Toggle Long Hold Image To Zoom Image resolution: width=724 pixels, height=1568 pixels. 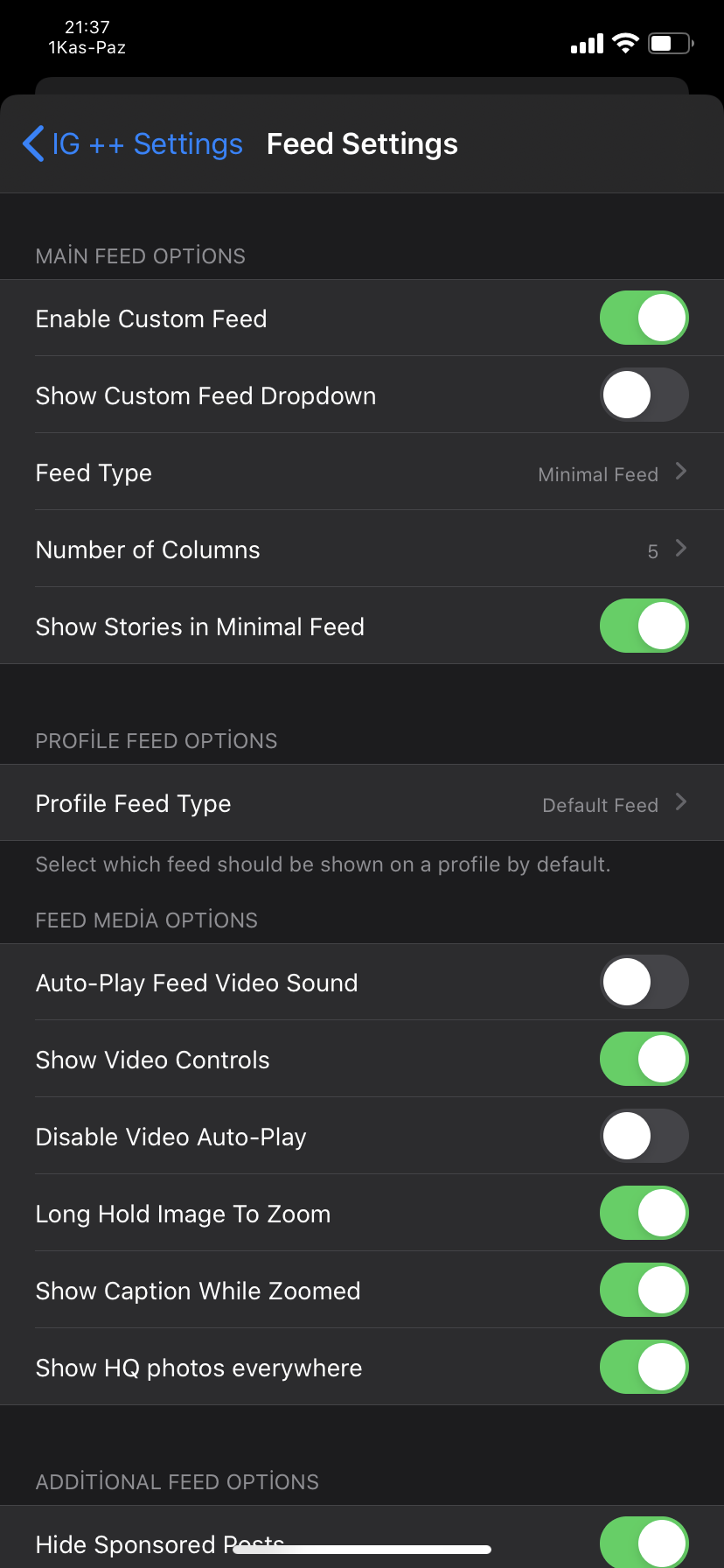point(644,1214)
